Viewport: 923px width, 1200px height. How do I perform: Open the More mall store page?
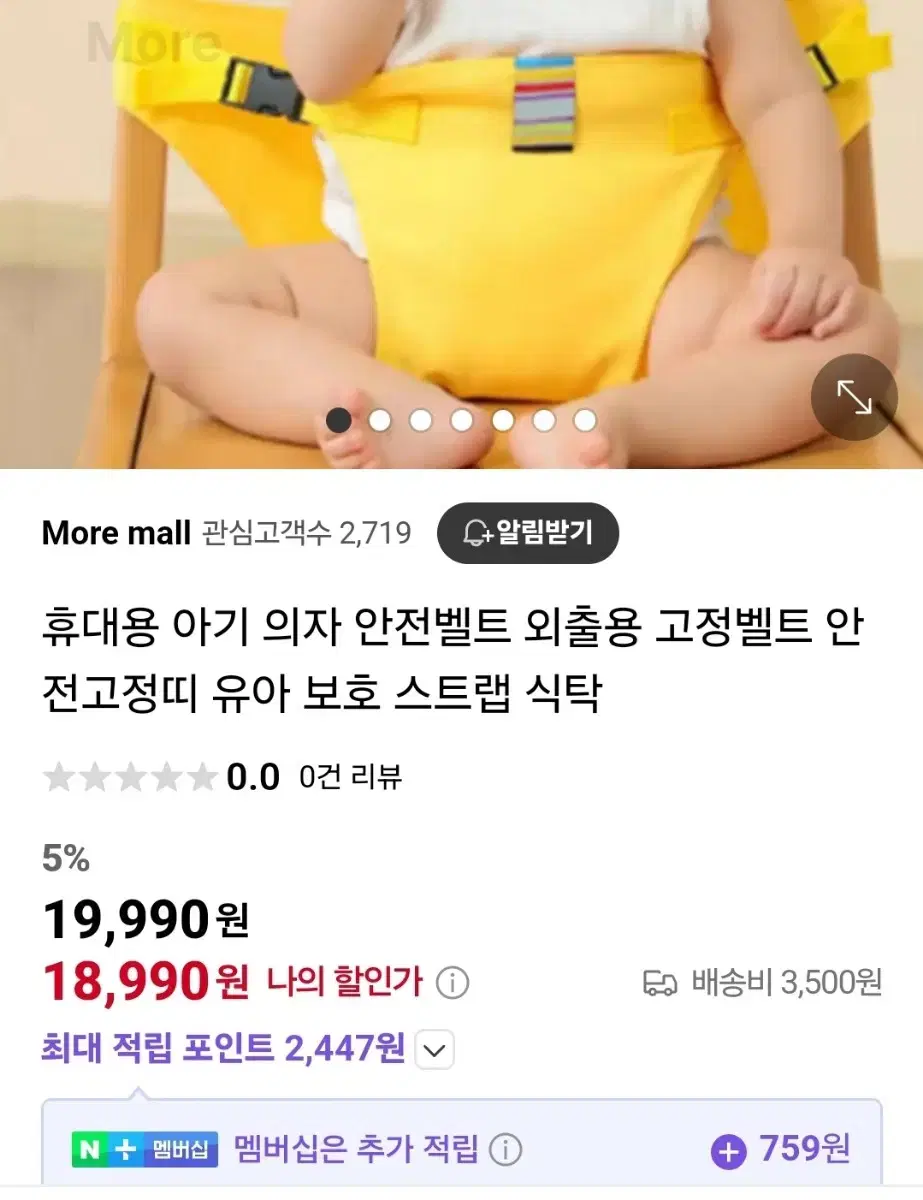click(113, 533)
